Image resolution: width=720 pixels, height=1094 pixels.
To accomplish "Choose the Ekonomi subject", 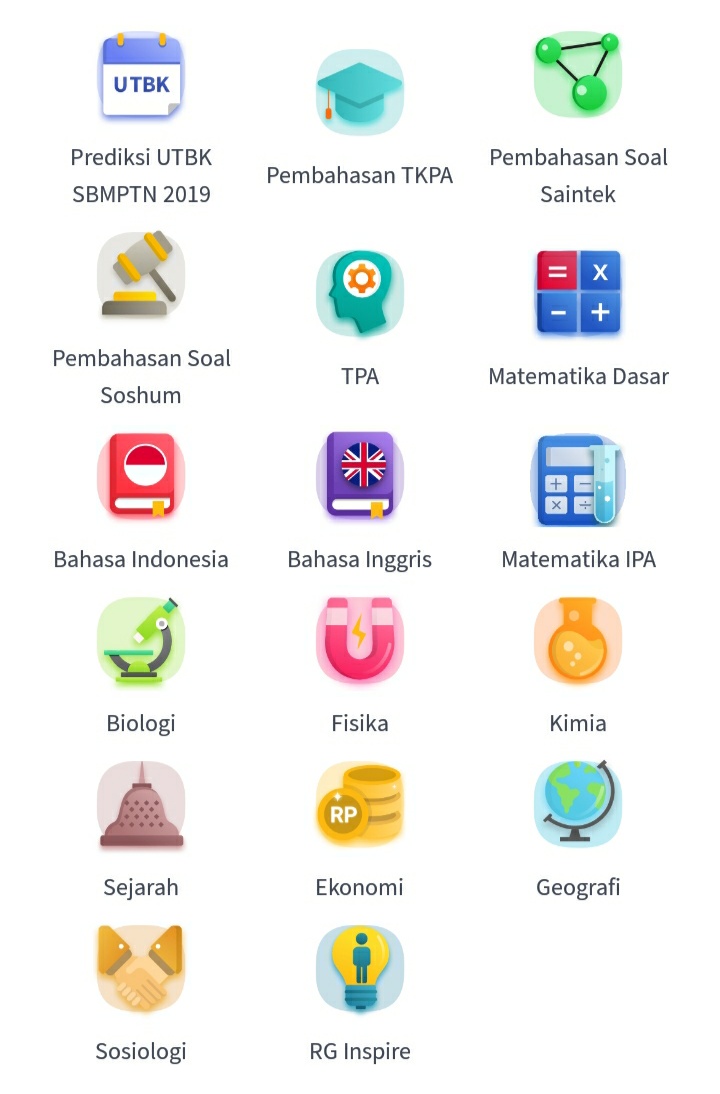I will pyautogui.click(x=359, y=805).
